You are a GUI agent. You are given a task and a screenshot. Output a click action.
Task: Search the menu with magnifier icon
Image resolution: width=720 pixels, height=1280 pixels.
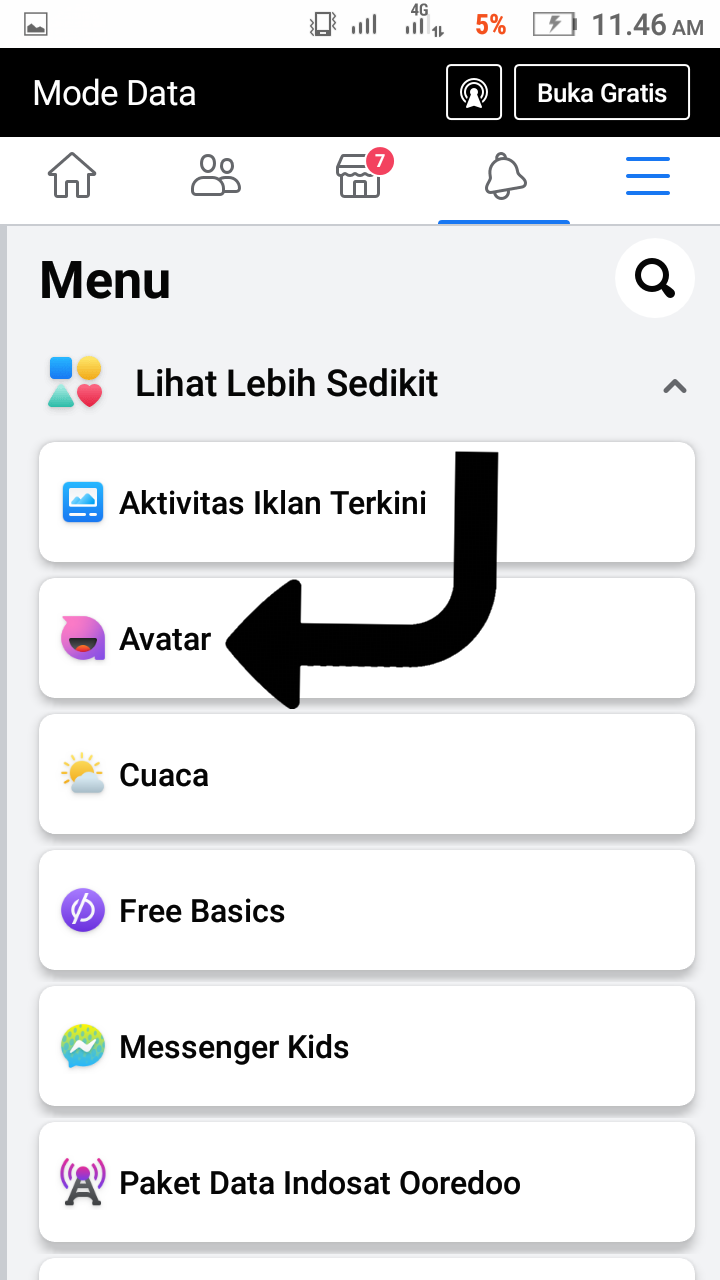(x=654, y=279)
